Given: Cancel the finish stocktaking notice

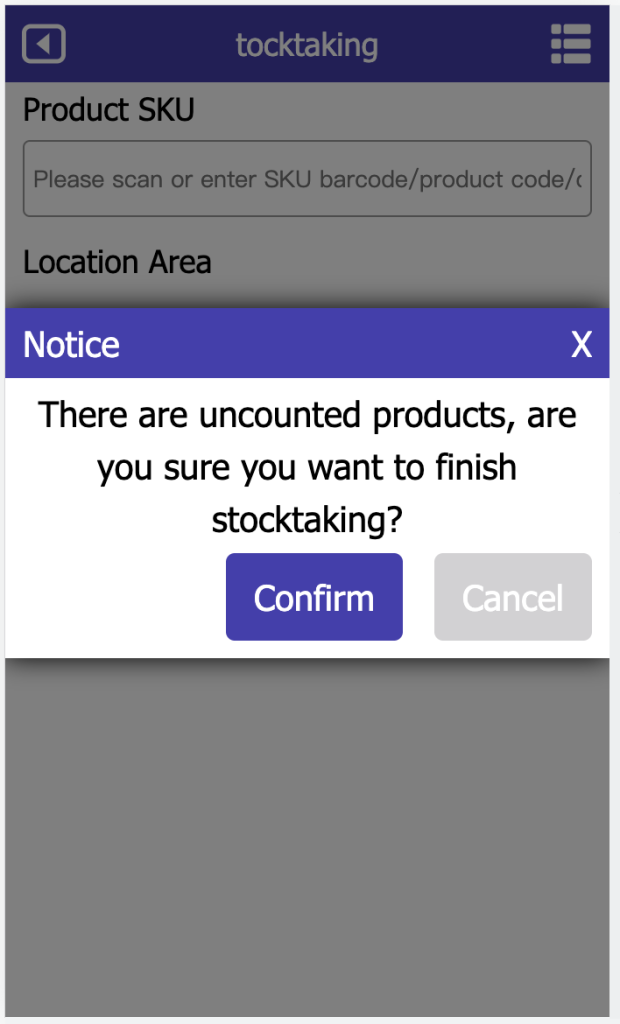Looking at the screenshot, I should click(x=513, y=597).
